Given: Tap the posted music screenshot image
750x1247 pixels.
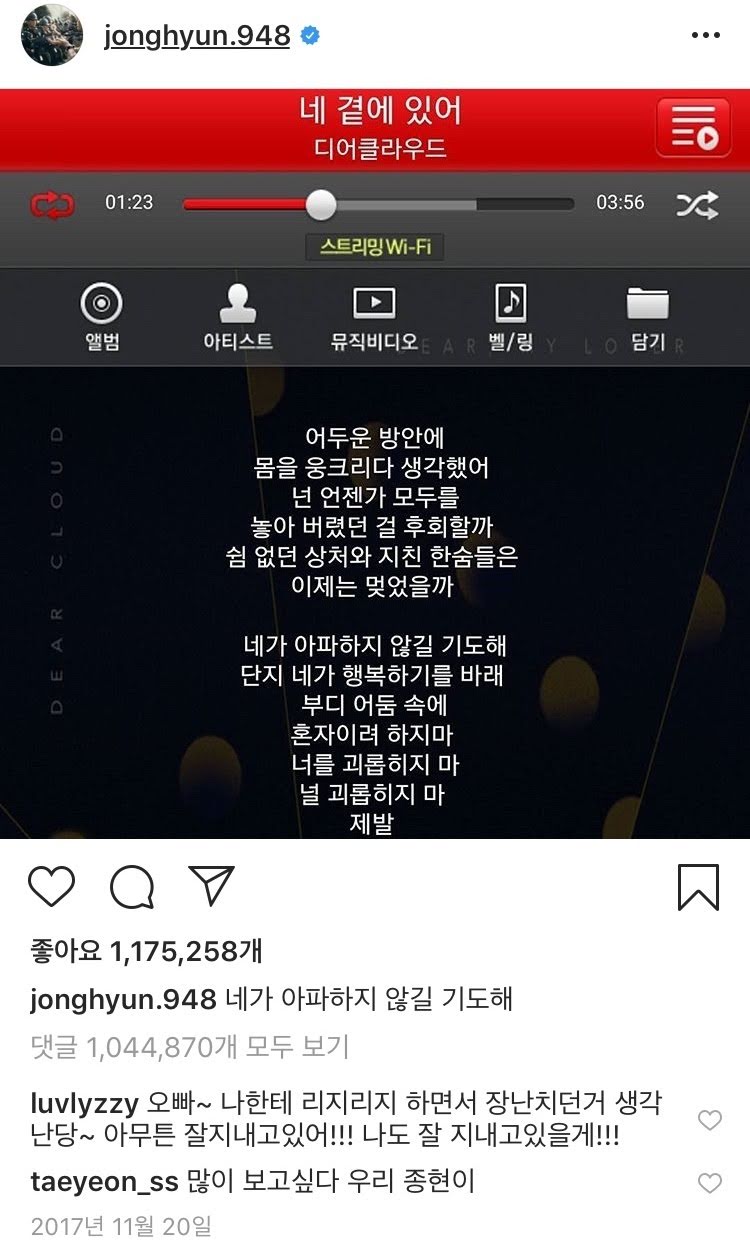Looking at the screenshot, I should (x=375, y=464).
